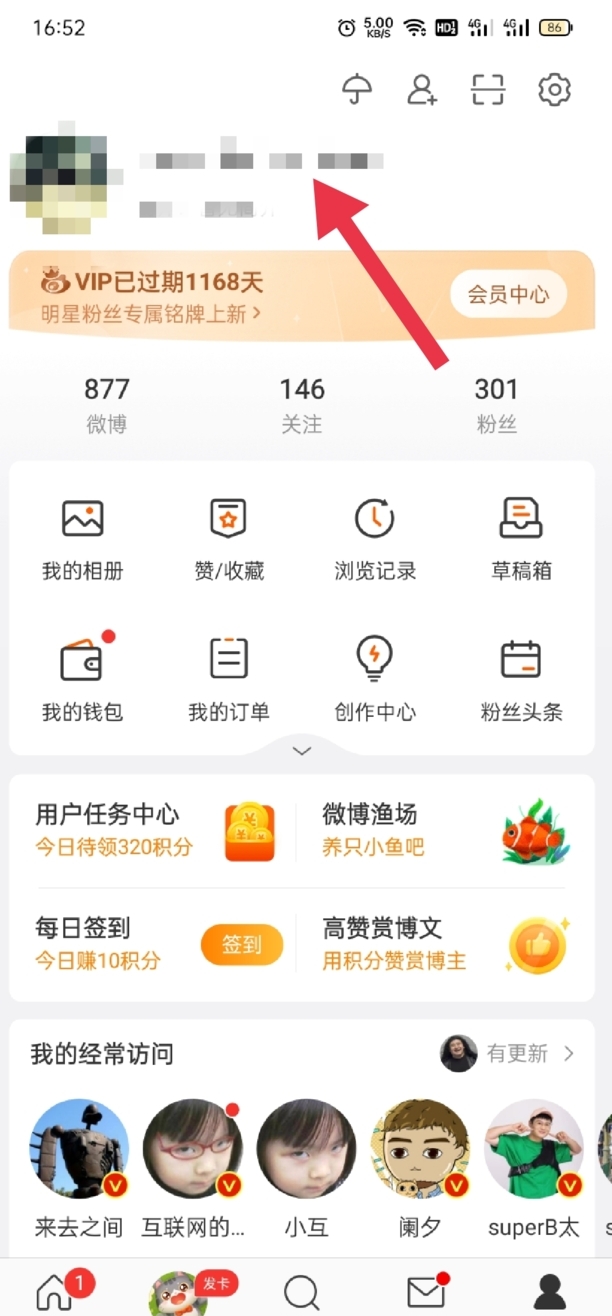612x1316 pixels.
Task: Open the settings gear
Action: pyautogui.click(x=554, y=90)
